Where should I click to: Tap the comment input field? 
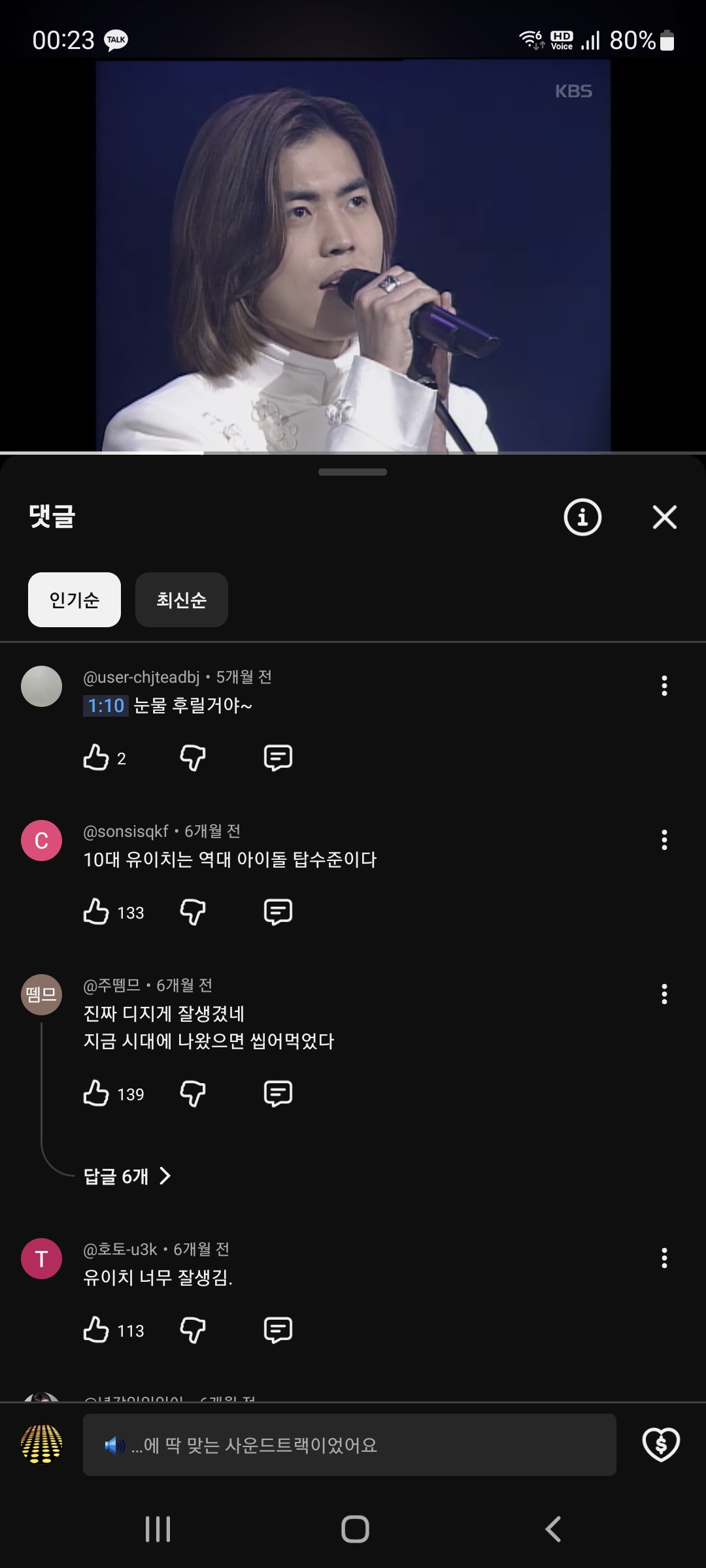(349, 1445)
